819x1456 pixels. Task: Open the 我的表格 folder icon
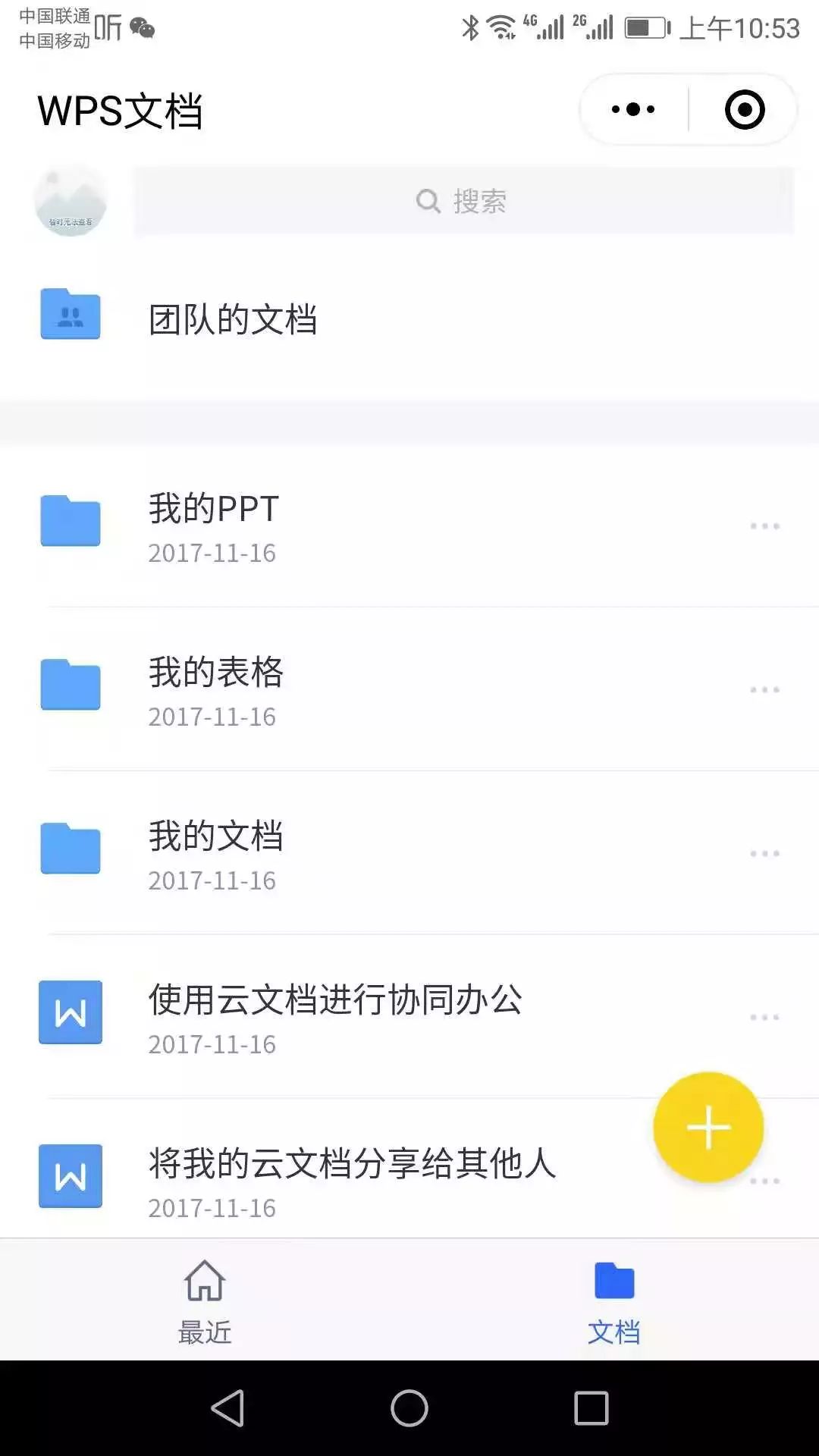pos(70,684)
